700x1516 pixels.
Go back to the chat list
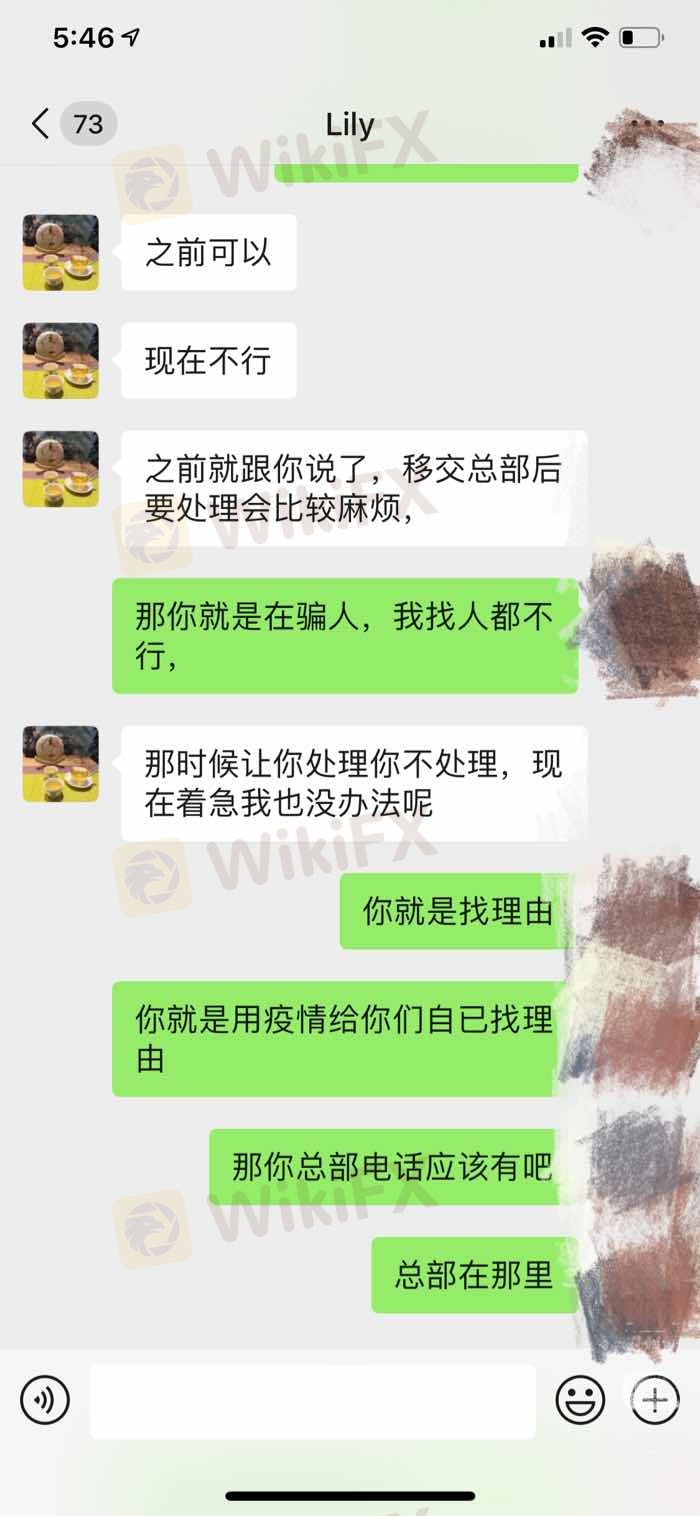point(40,124)
